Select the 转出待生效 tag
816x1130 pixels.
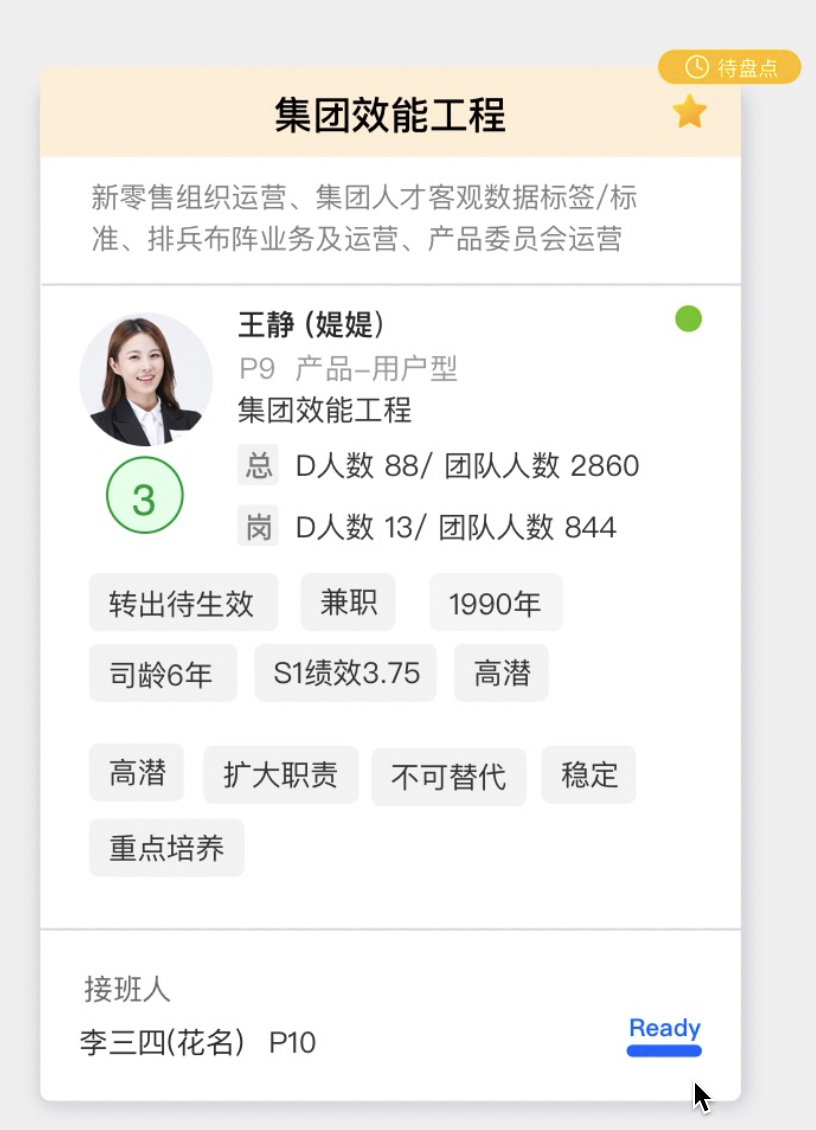[x=182, y=604]
